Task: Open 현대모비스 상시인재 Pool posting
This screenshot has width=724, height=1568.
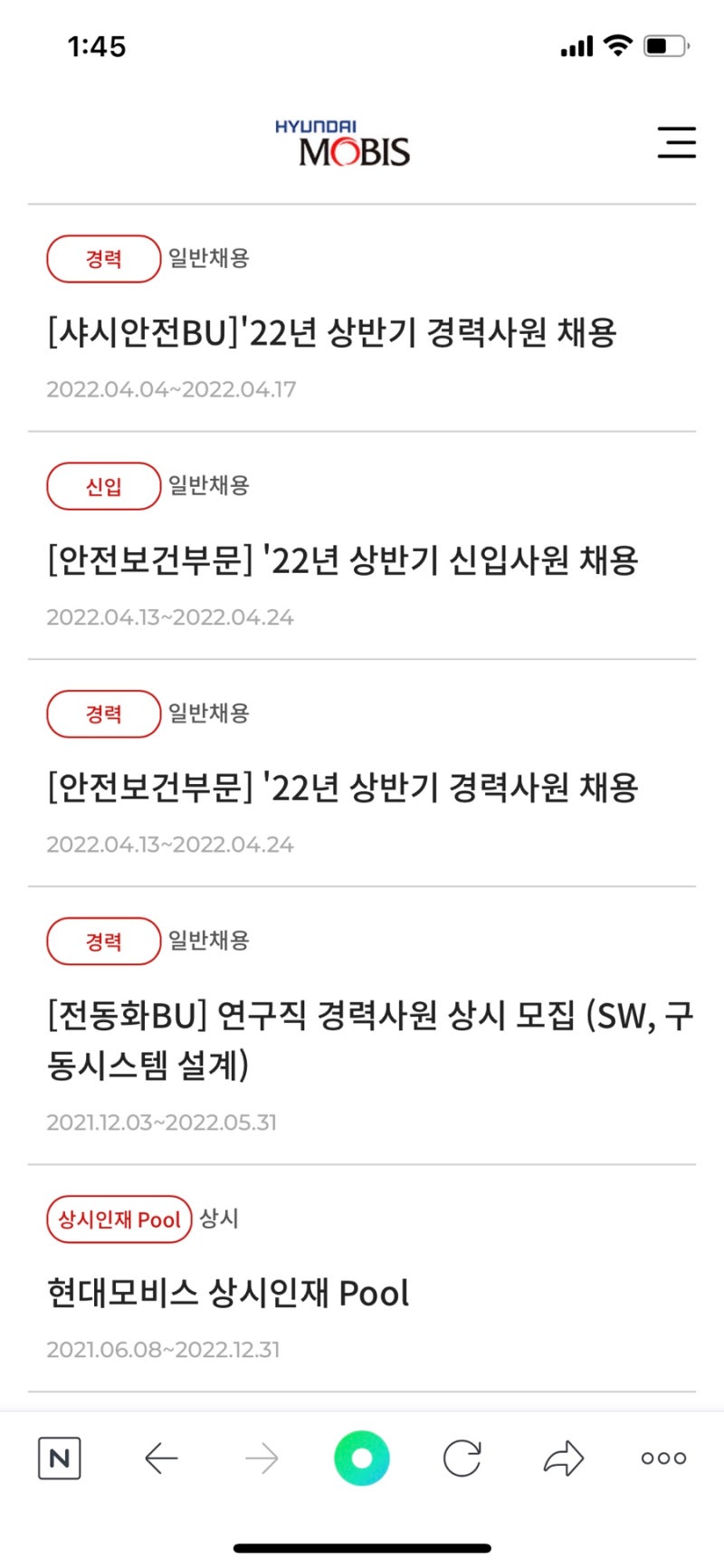Action: pyautogui.click(x=228, y=1293)
